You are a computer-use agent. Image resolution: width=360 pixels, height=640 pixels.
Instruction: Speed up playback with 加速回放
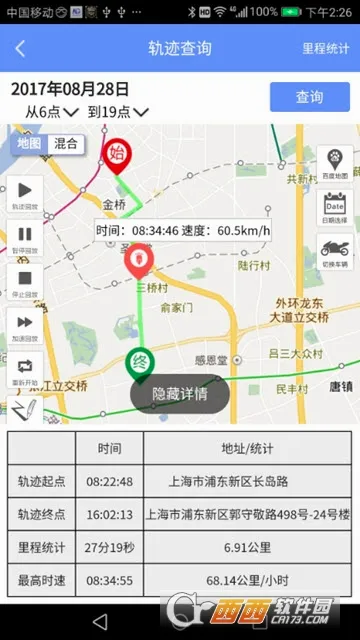(25, 327)
